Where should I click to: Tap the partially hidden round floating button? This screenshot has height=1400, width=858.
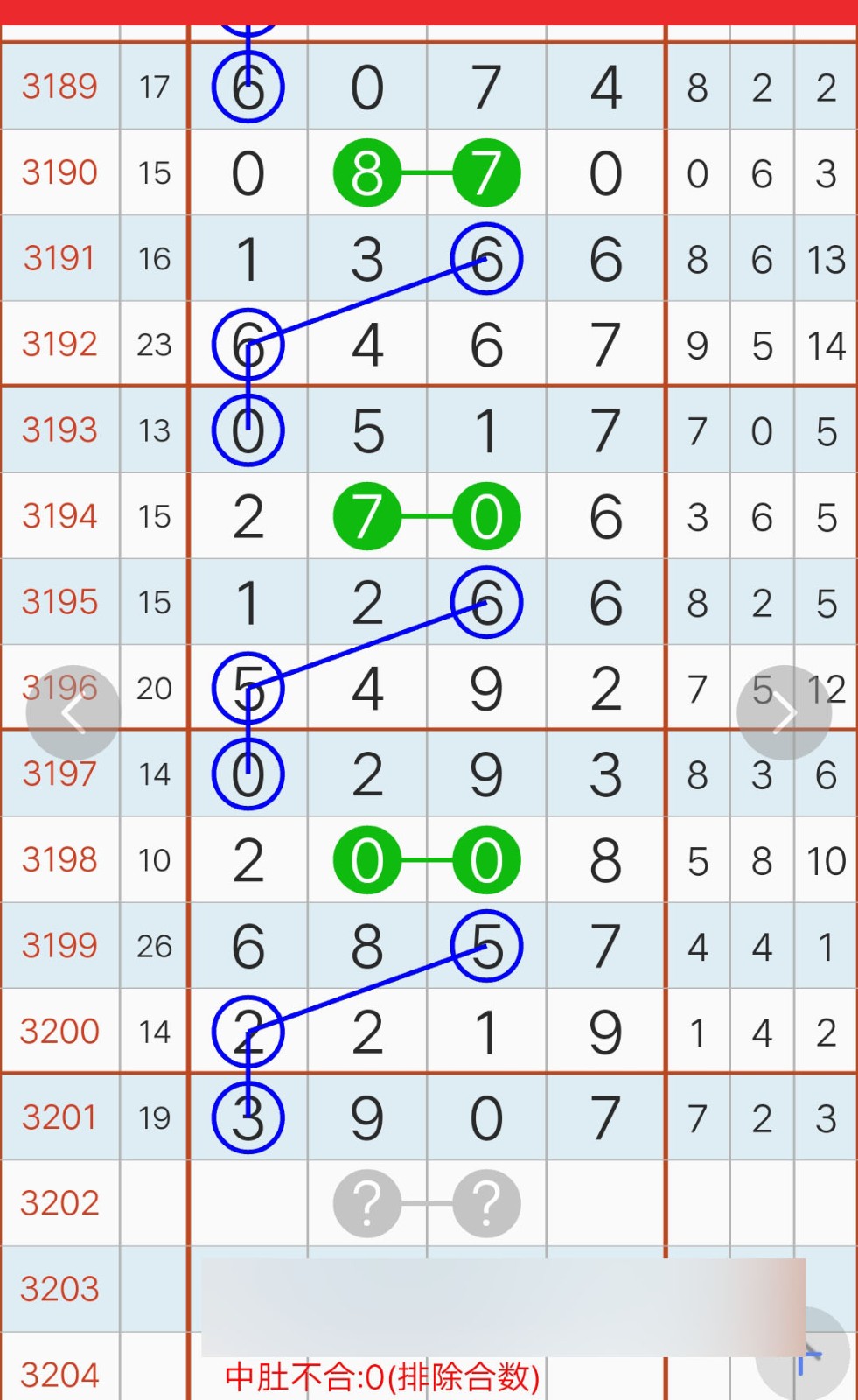[x=804, y=1354]
